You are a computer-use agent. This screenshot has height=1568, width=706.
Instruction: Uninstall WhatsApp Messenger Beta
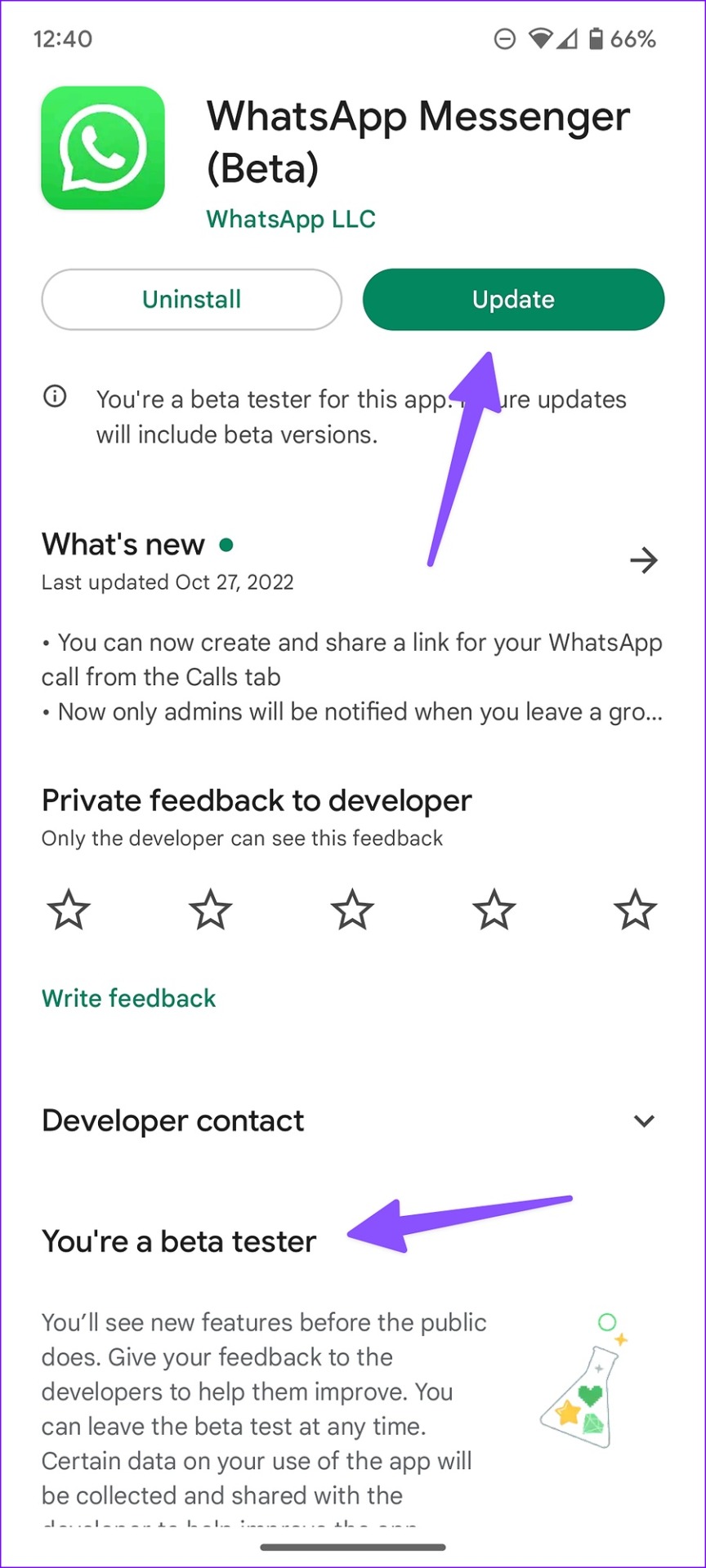point(191,300)
